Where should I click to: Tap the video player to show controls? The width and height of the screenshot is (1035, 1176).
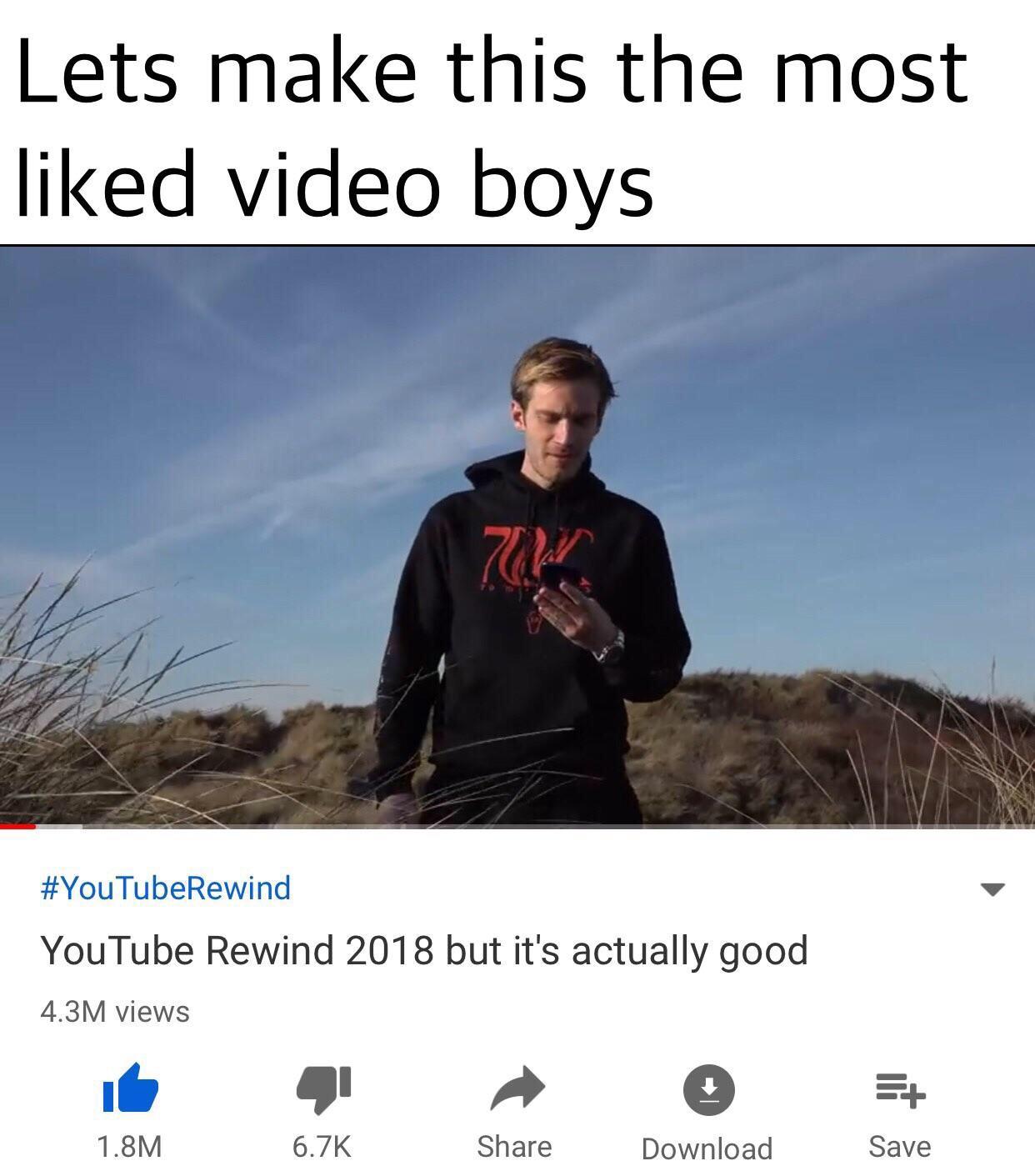pos(517,538)
